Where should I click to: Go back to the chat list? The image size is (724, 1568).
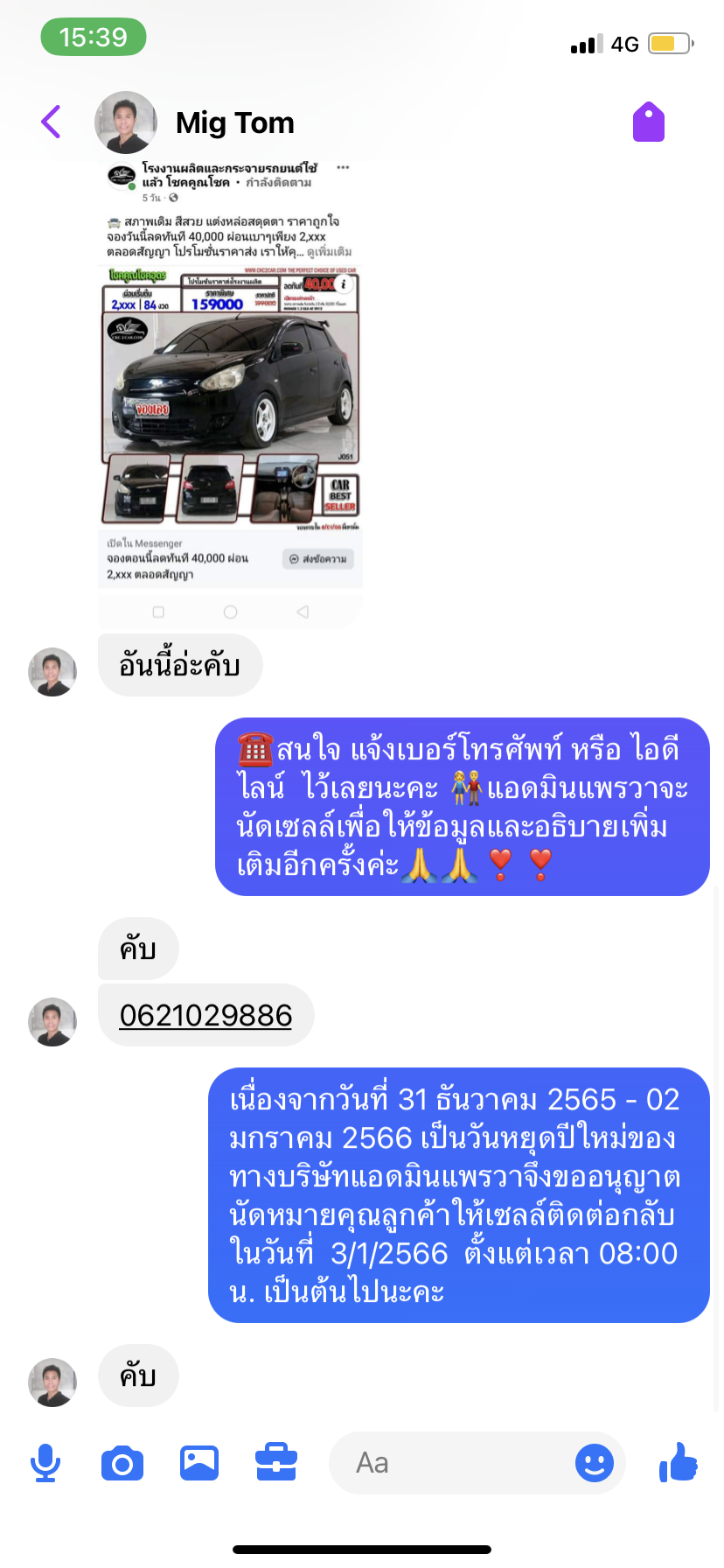(x=52, y=122)
